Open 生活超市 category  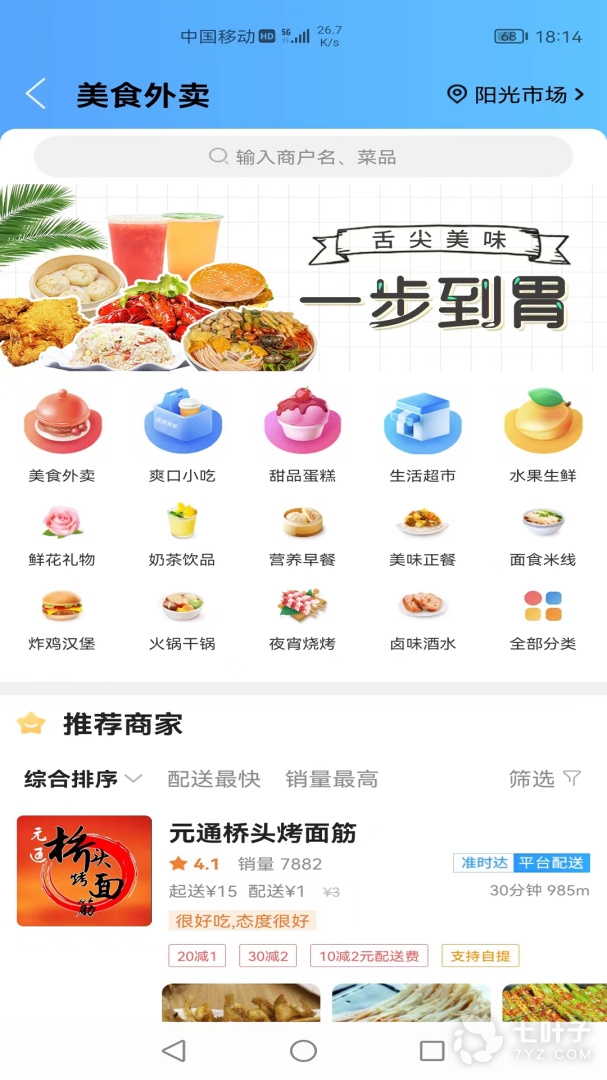pos(422,437)
